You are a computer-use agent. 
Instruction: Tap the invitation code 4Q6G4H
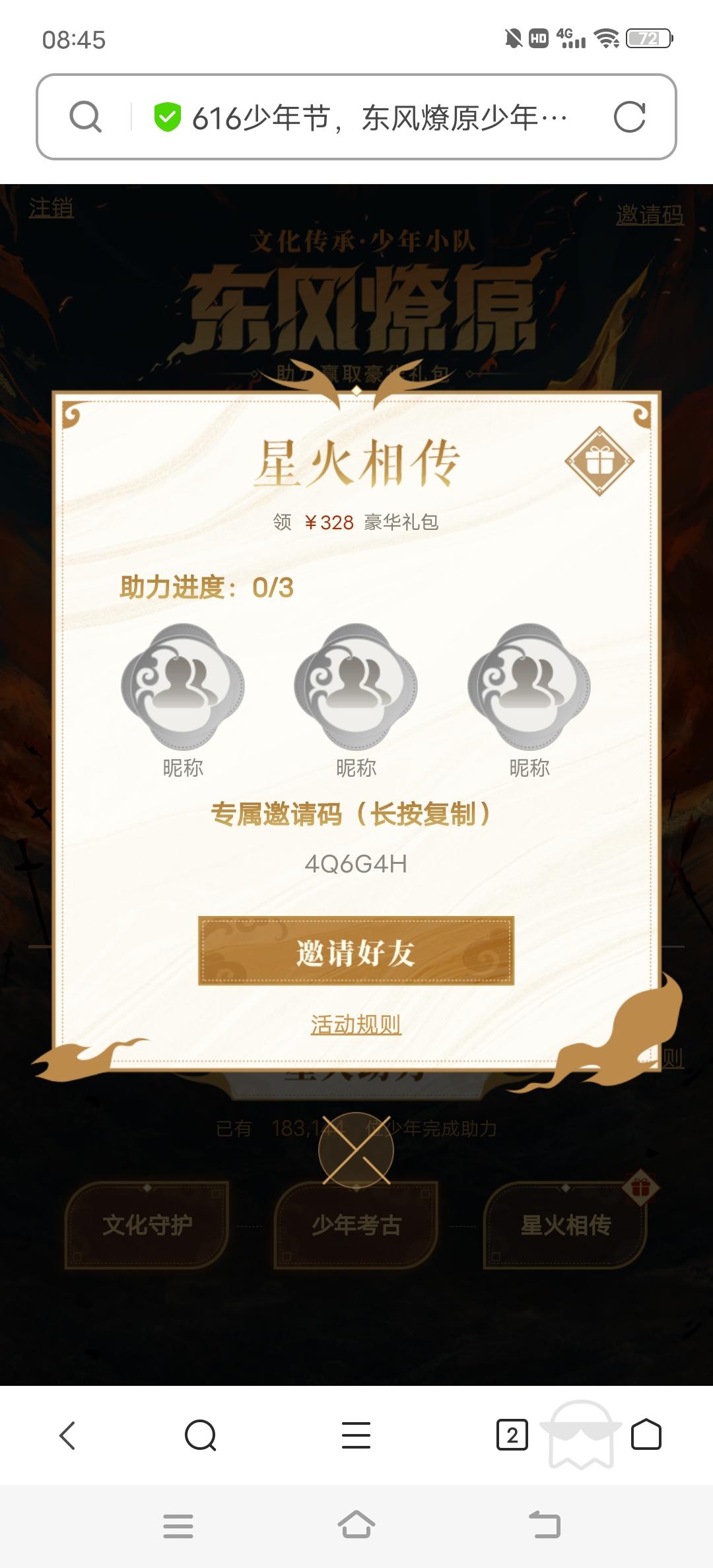356,861
